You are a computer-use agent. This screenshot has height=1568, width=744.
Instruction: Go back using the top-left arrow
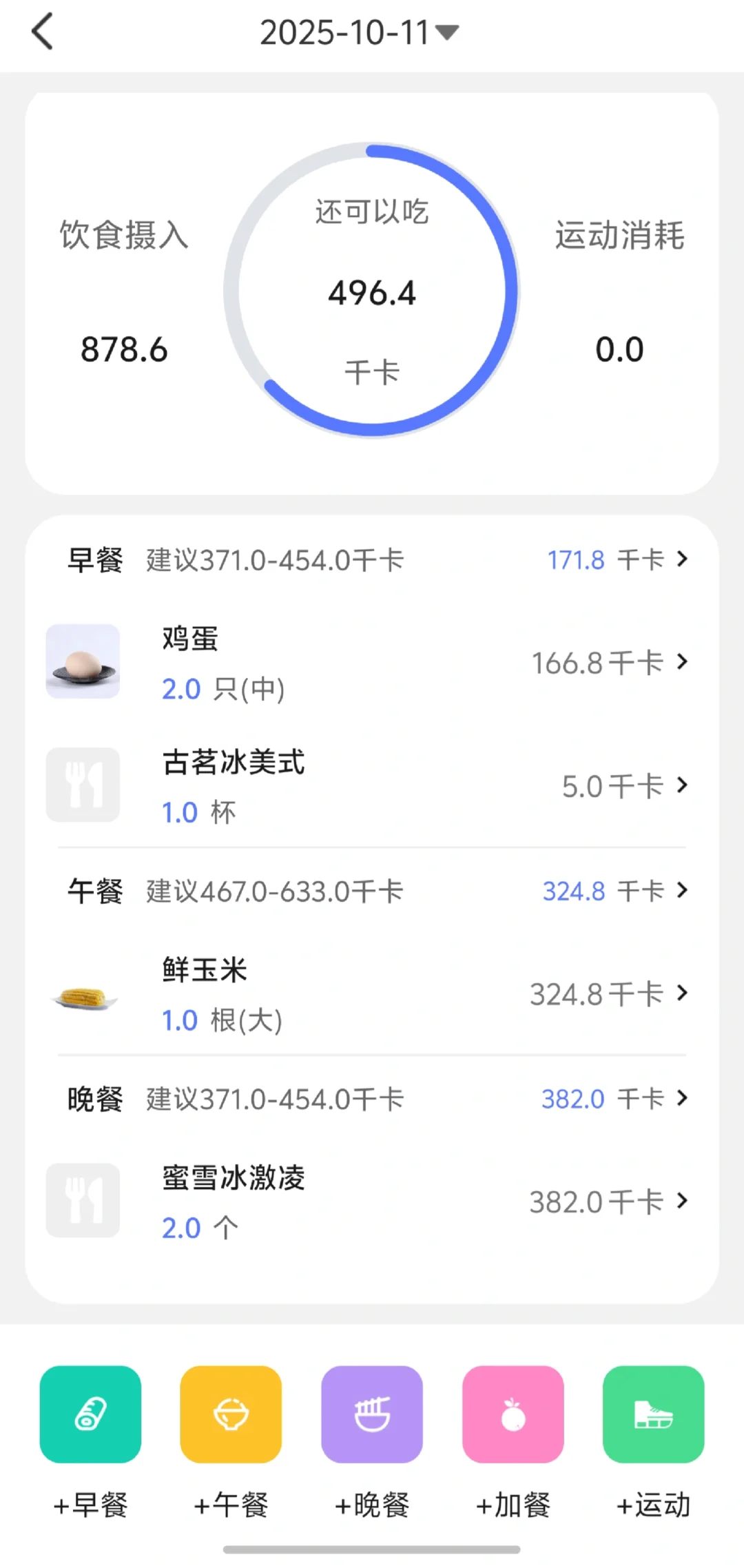[x=43, y=32]
